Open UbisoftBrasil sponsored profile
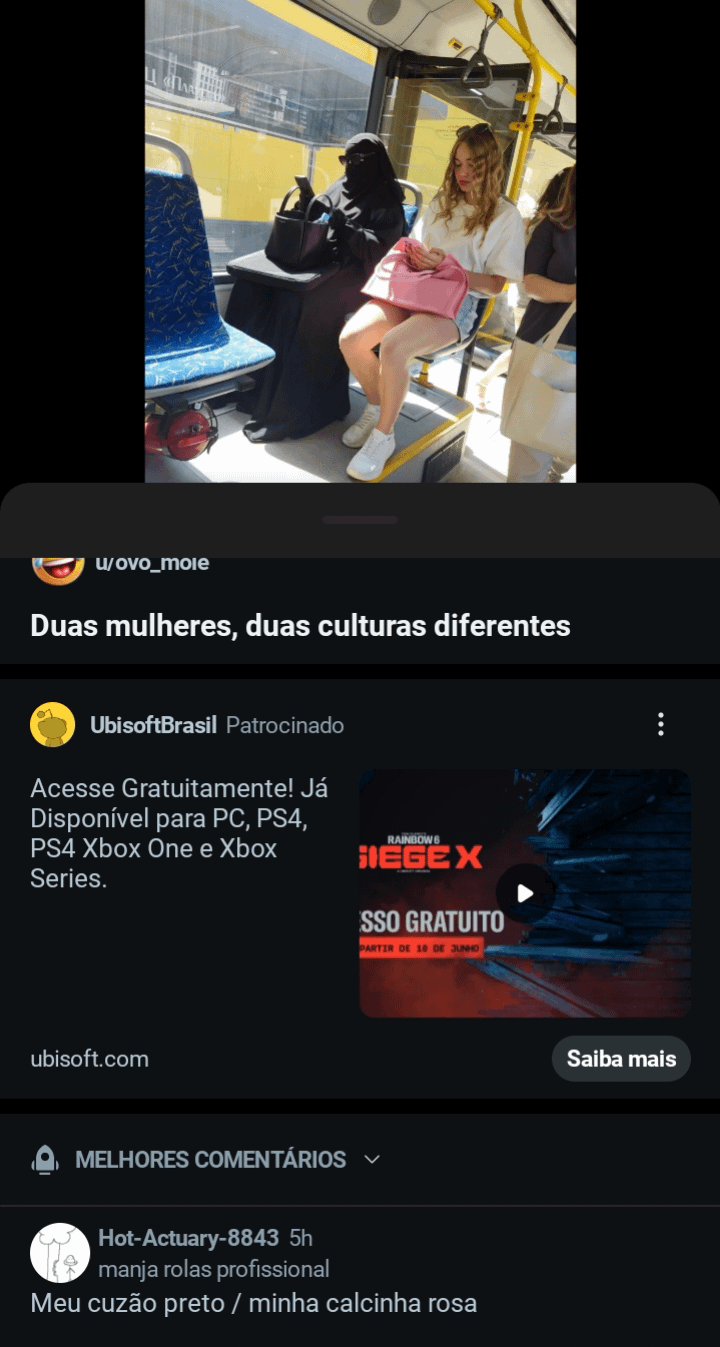This screenshot has width=720, height=1347. click(x=153, y=725)
